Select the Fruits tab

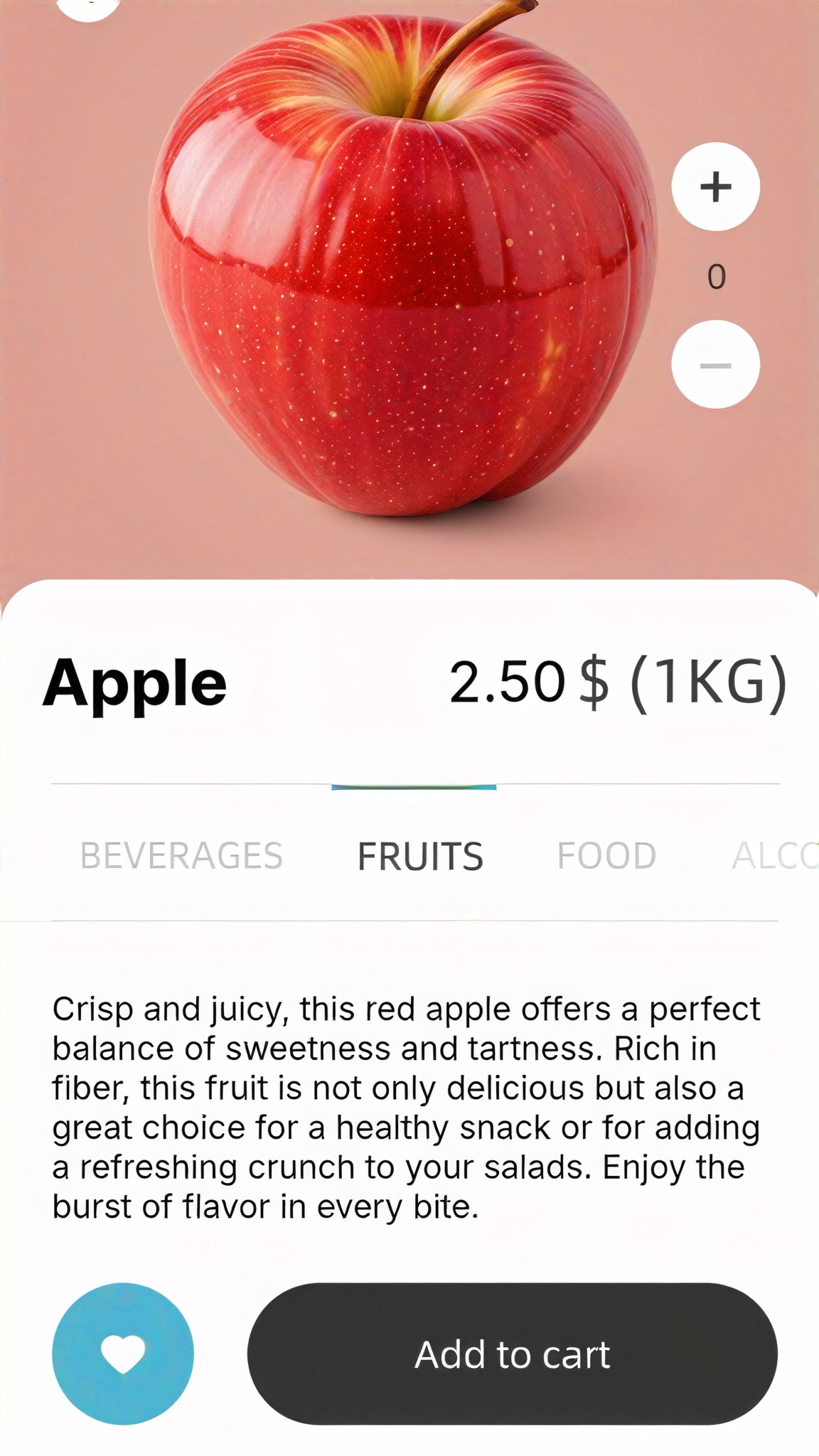pyautogui.click(x=420, y=855)
